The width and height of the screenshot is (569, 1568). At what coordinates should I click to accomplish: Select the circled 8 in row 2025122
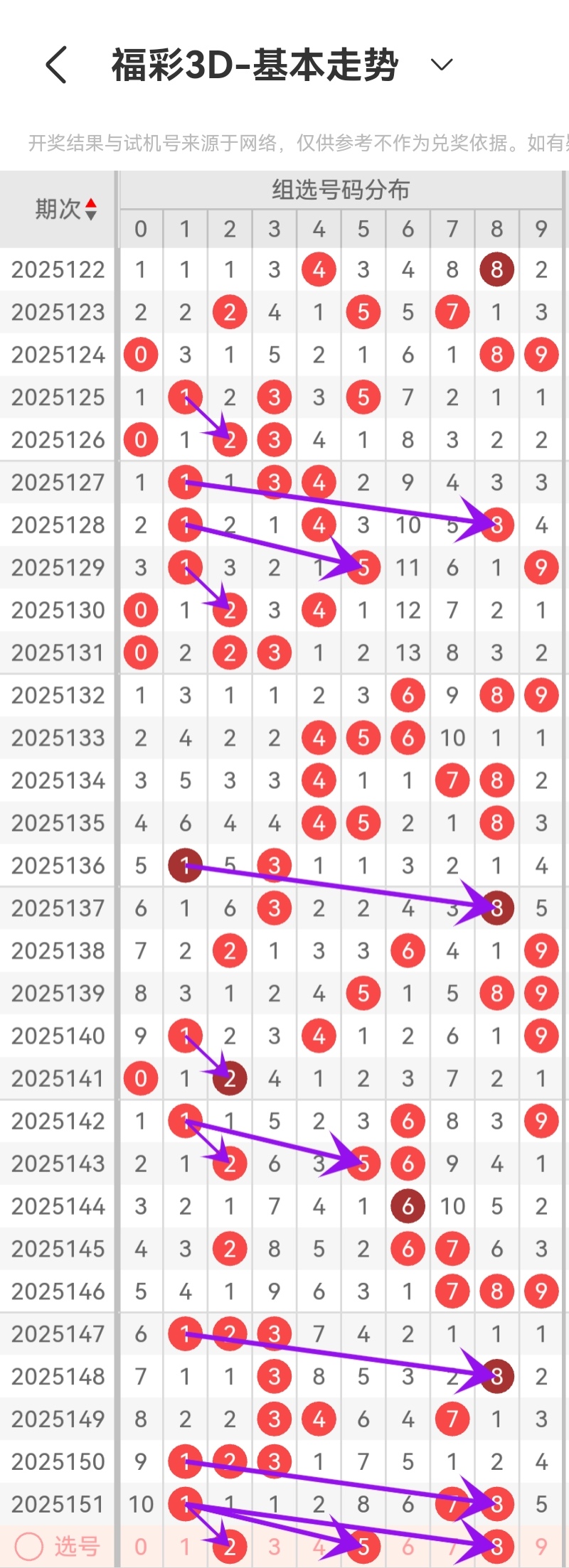(x=496, y=269)
